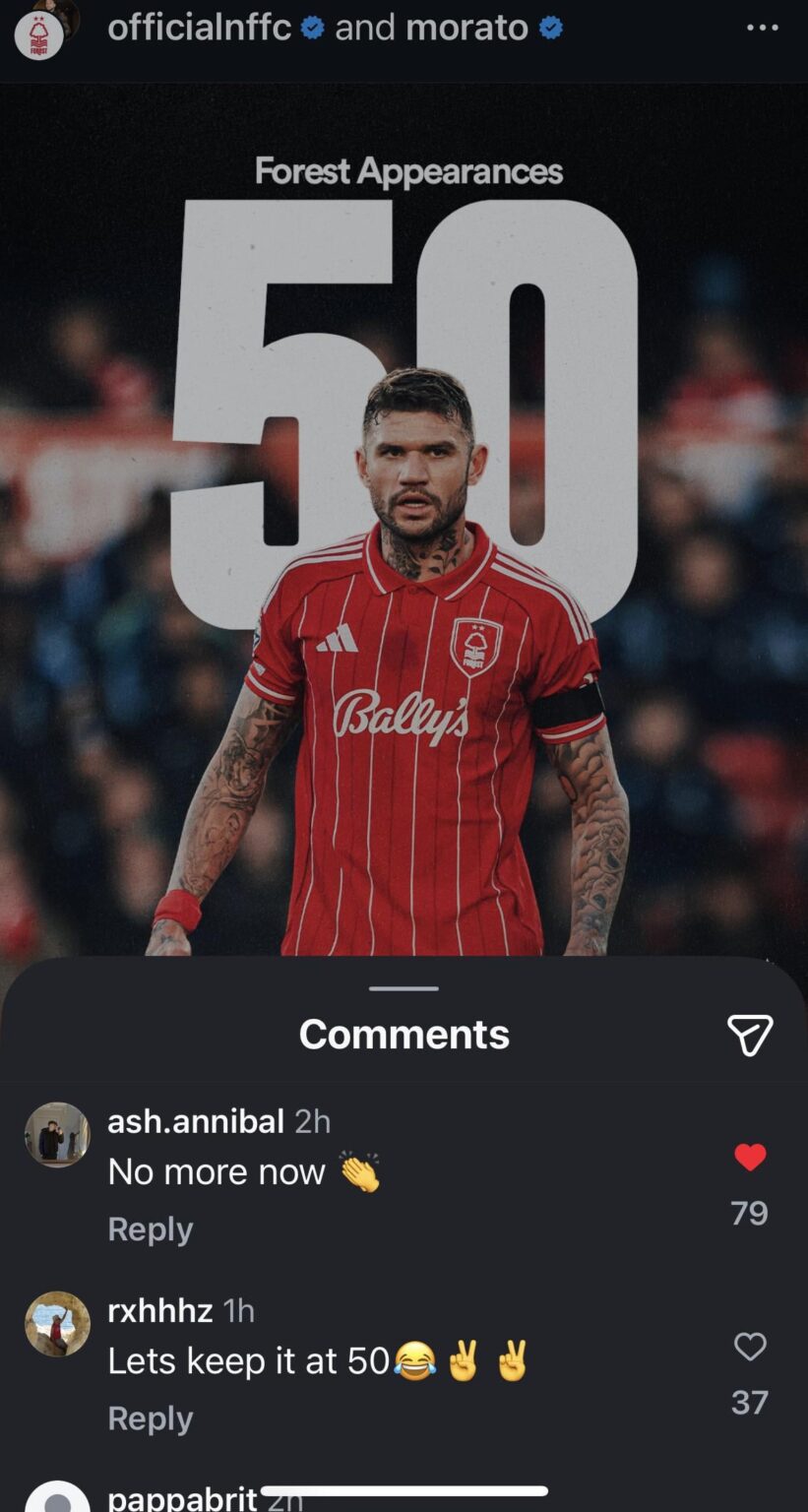Click the bottom scroll indicator bar
808x1512 pixels.
(x=404, y=1488)
